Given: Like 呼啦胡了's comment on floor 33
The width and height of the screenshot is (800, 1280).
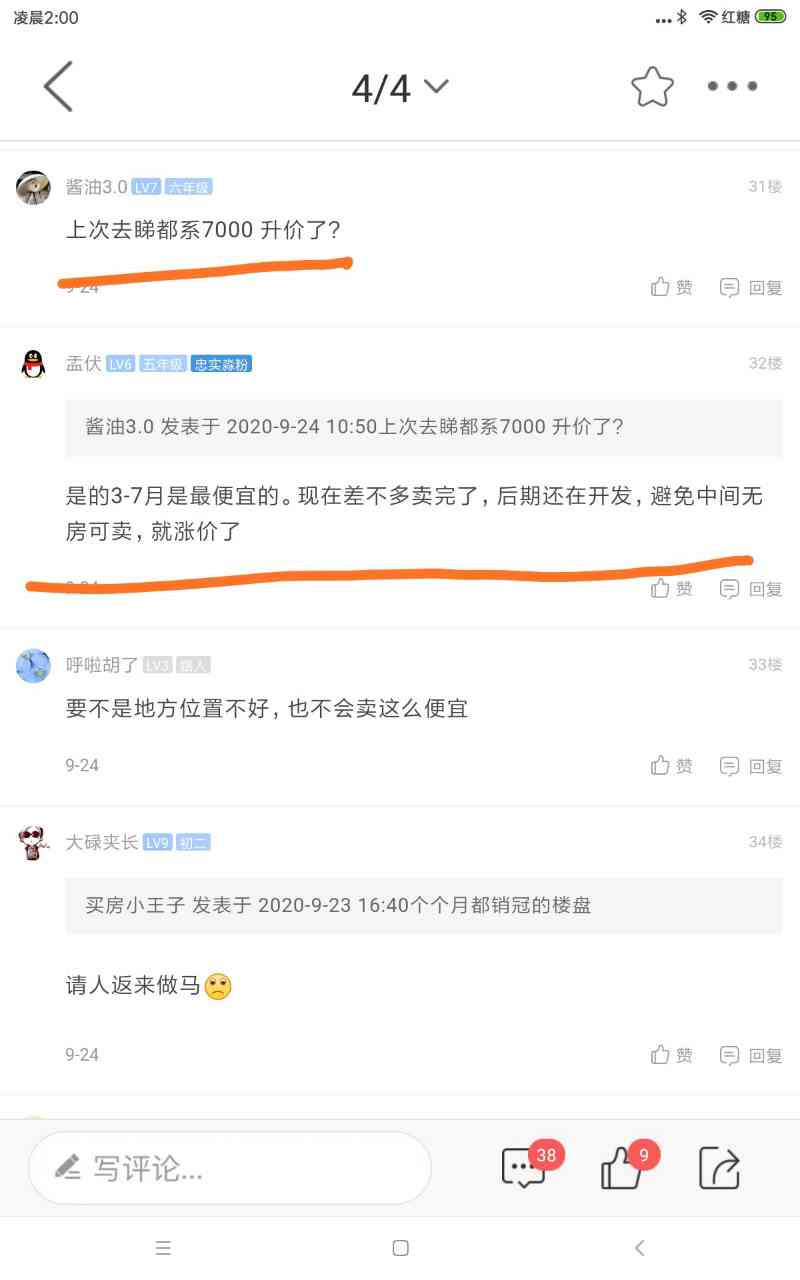Looking at the screenshot, I should point(672,766).
